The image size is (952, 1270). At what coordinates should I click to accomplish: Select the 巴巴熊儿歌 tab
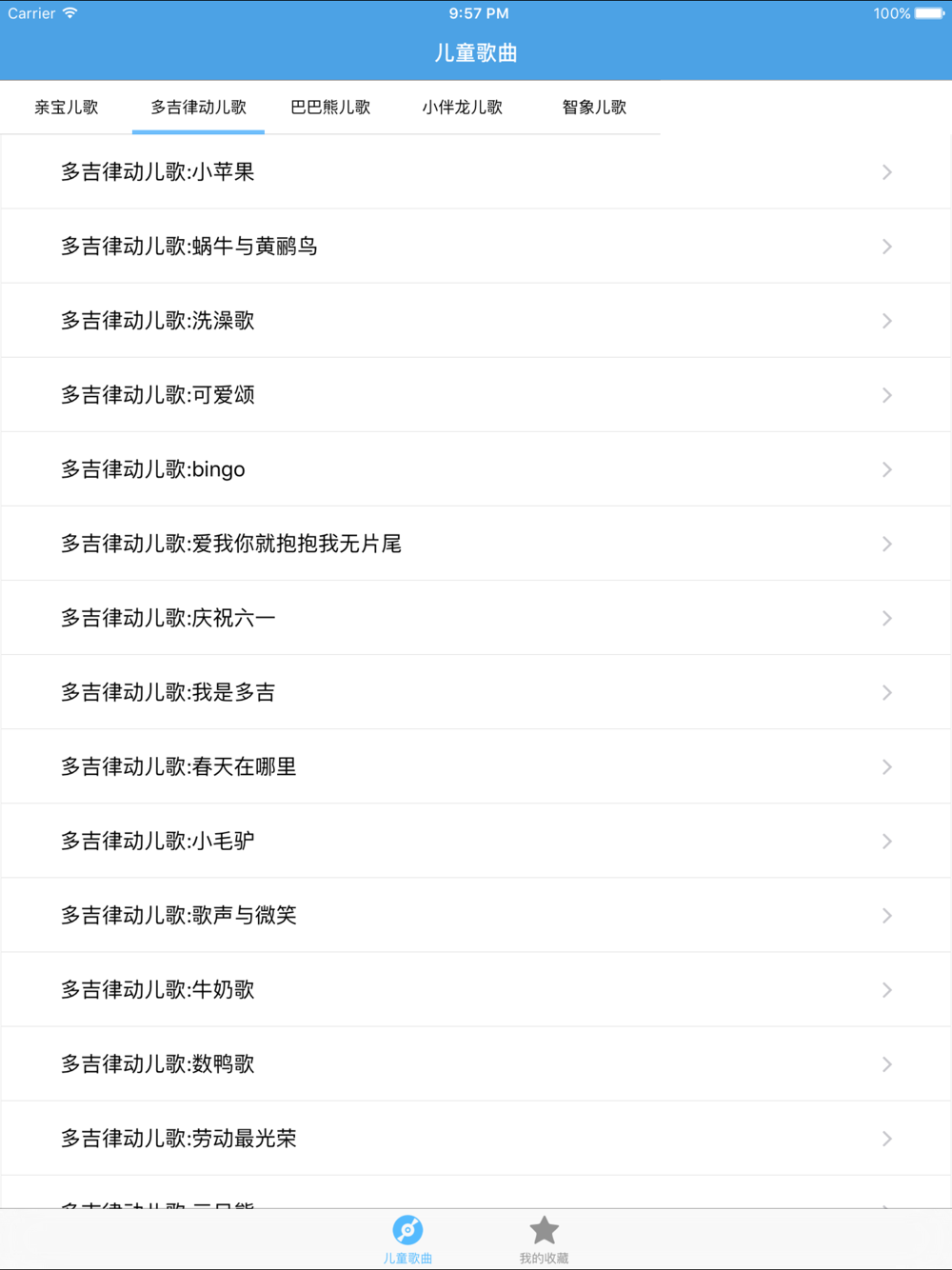330,108
